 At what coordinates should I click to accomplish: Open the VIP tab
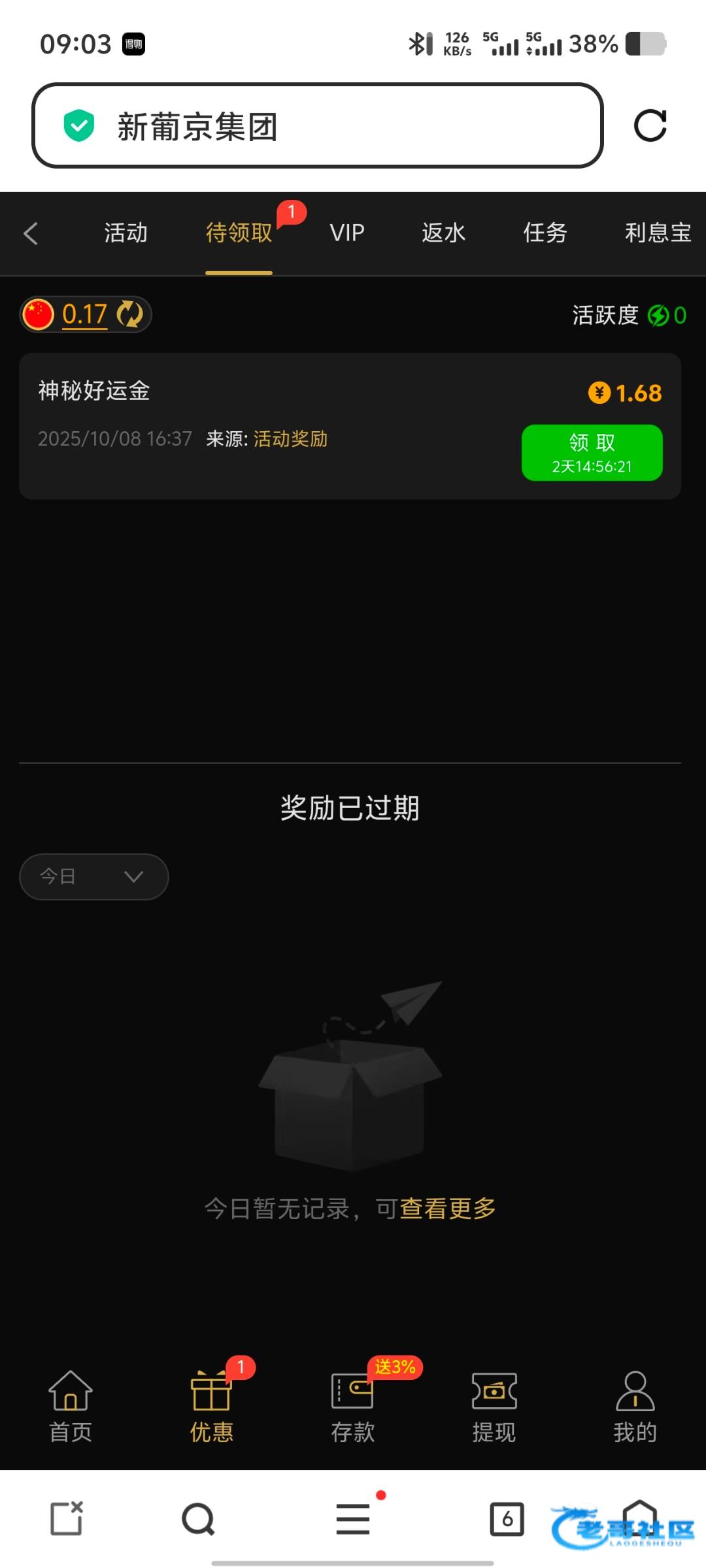point(347,233)
